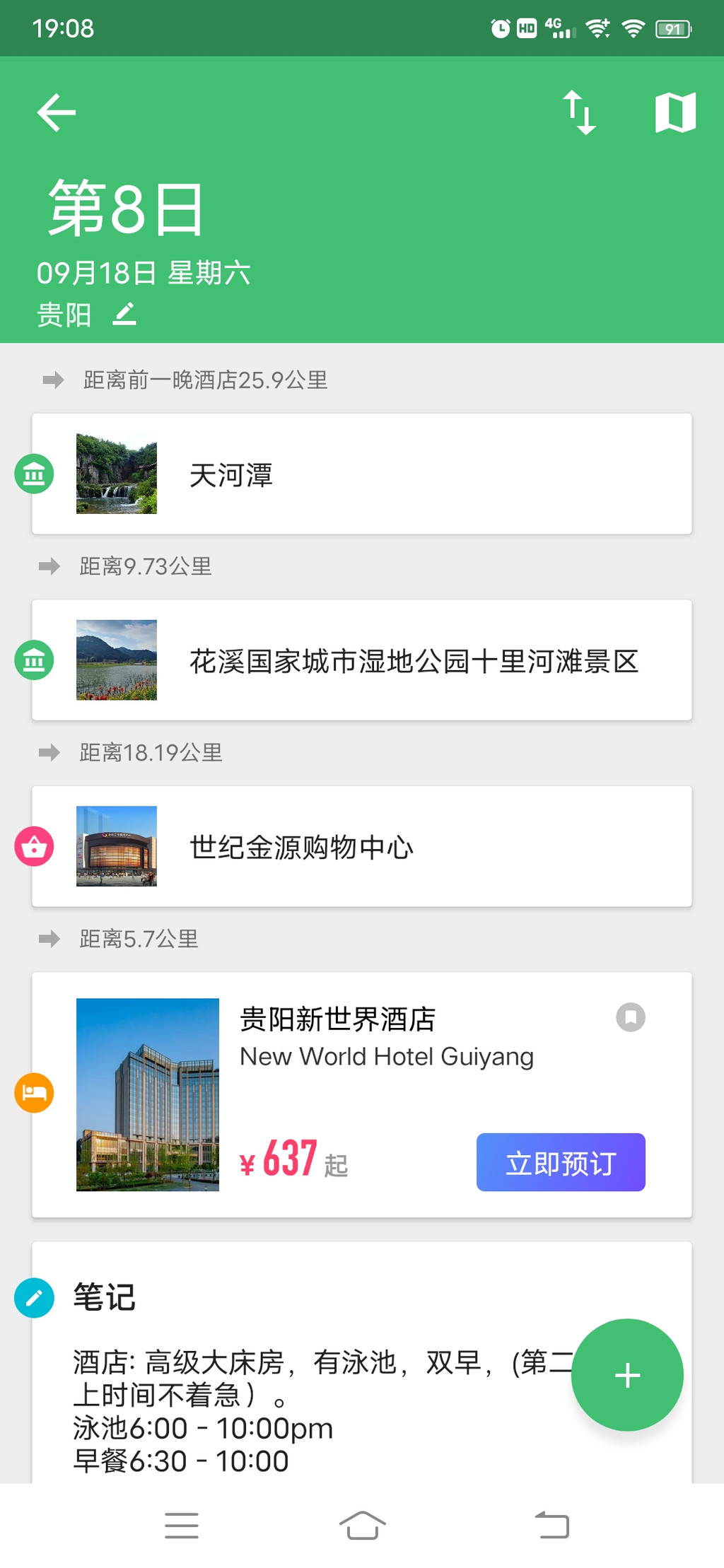This screenshot has height=1568, width=724.
Task: Open the map view
Action: coord(675,112)
